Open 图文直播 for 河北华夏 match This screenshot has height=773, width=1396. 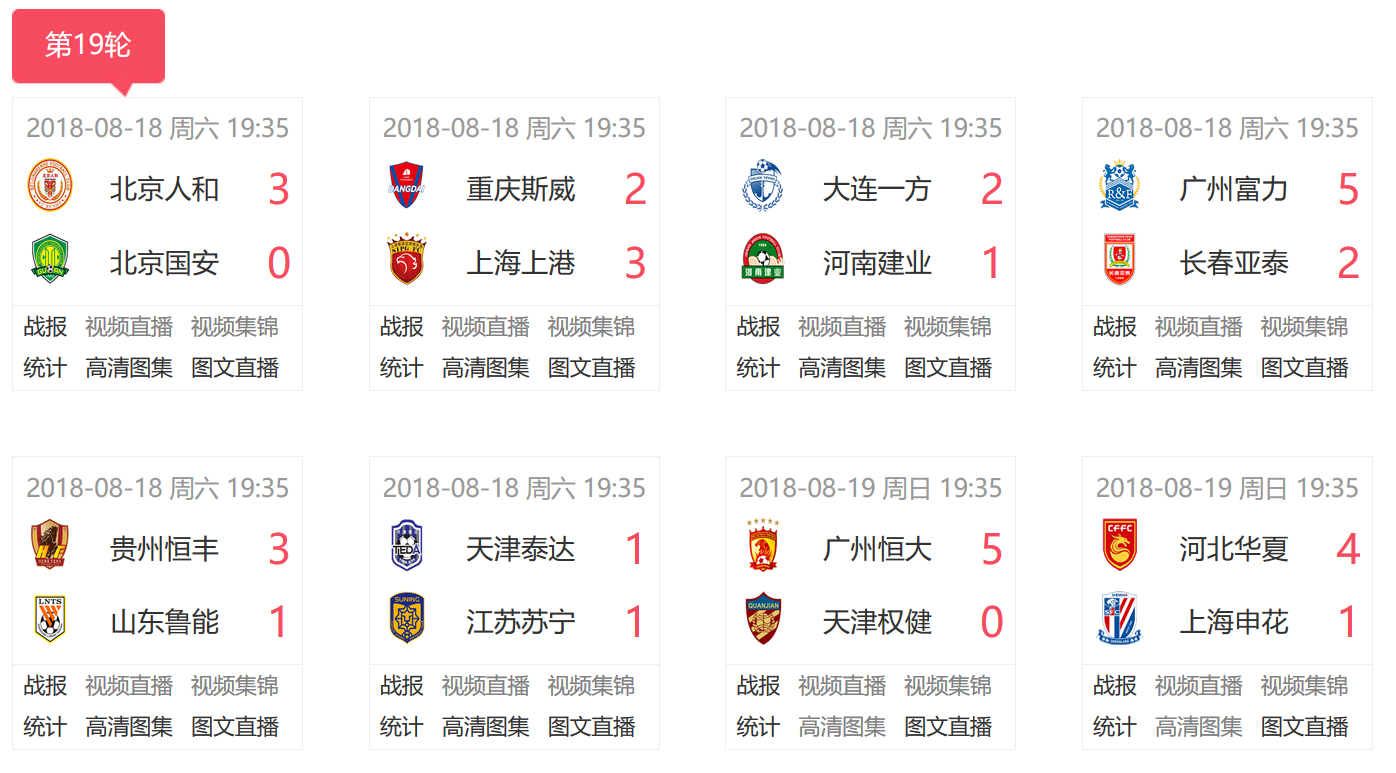tap(1305, 727)
